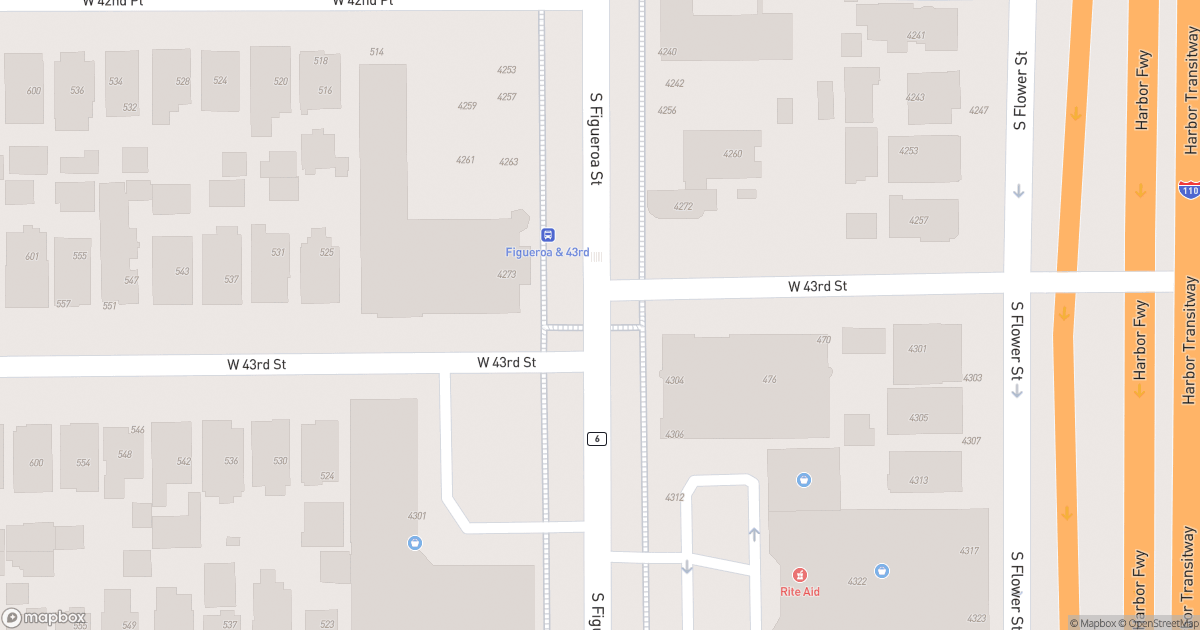Tap the cafe marker at building 4301
Screen dimensions: 1200x630
pyautogui.click(x=415, y=543)
